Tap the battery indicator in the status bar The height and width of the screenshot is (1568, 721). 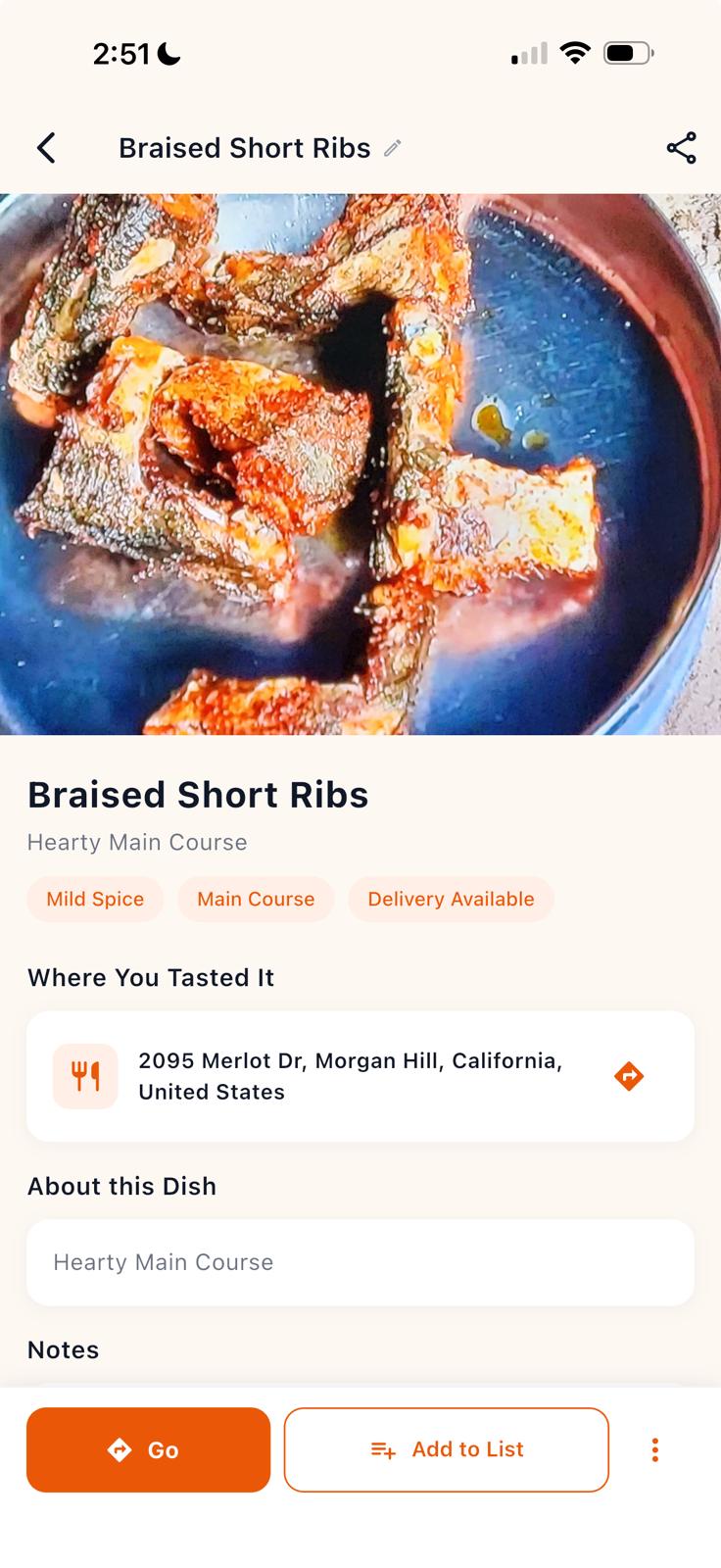pyautogui.click(x=627, y=54)
